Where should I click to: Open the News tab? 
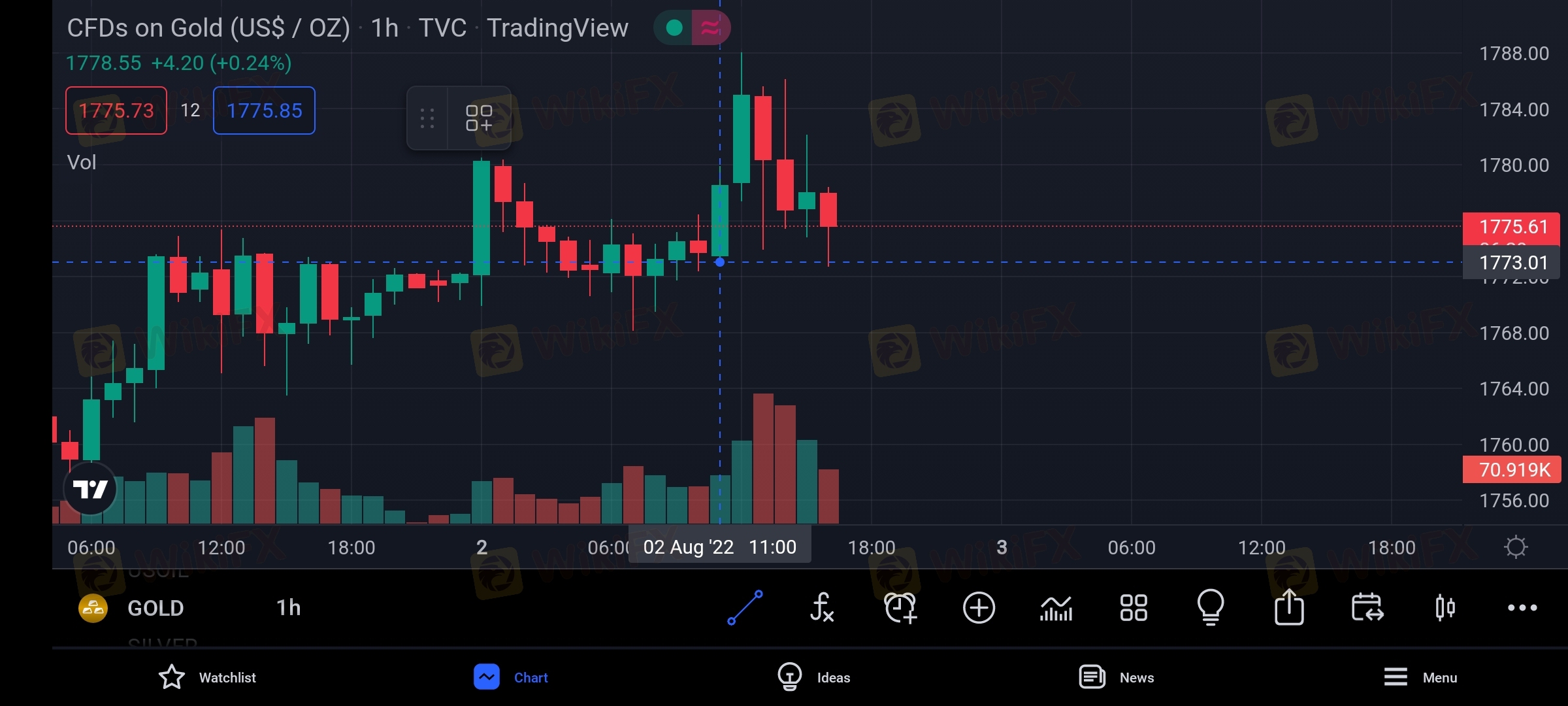click(x=1117, y=677)
